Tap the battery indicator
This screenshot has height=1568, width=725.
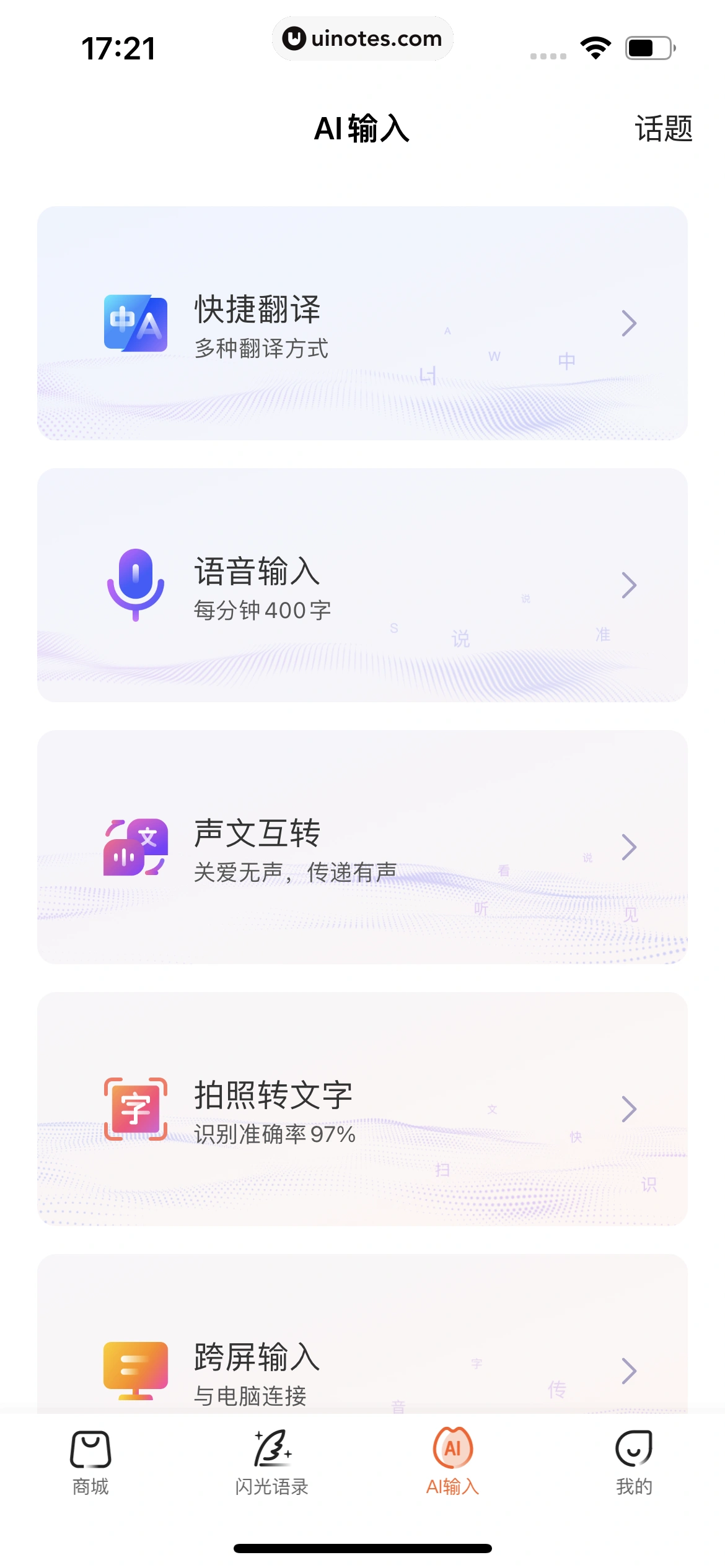[648, 46]
